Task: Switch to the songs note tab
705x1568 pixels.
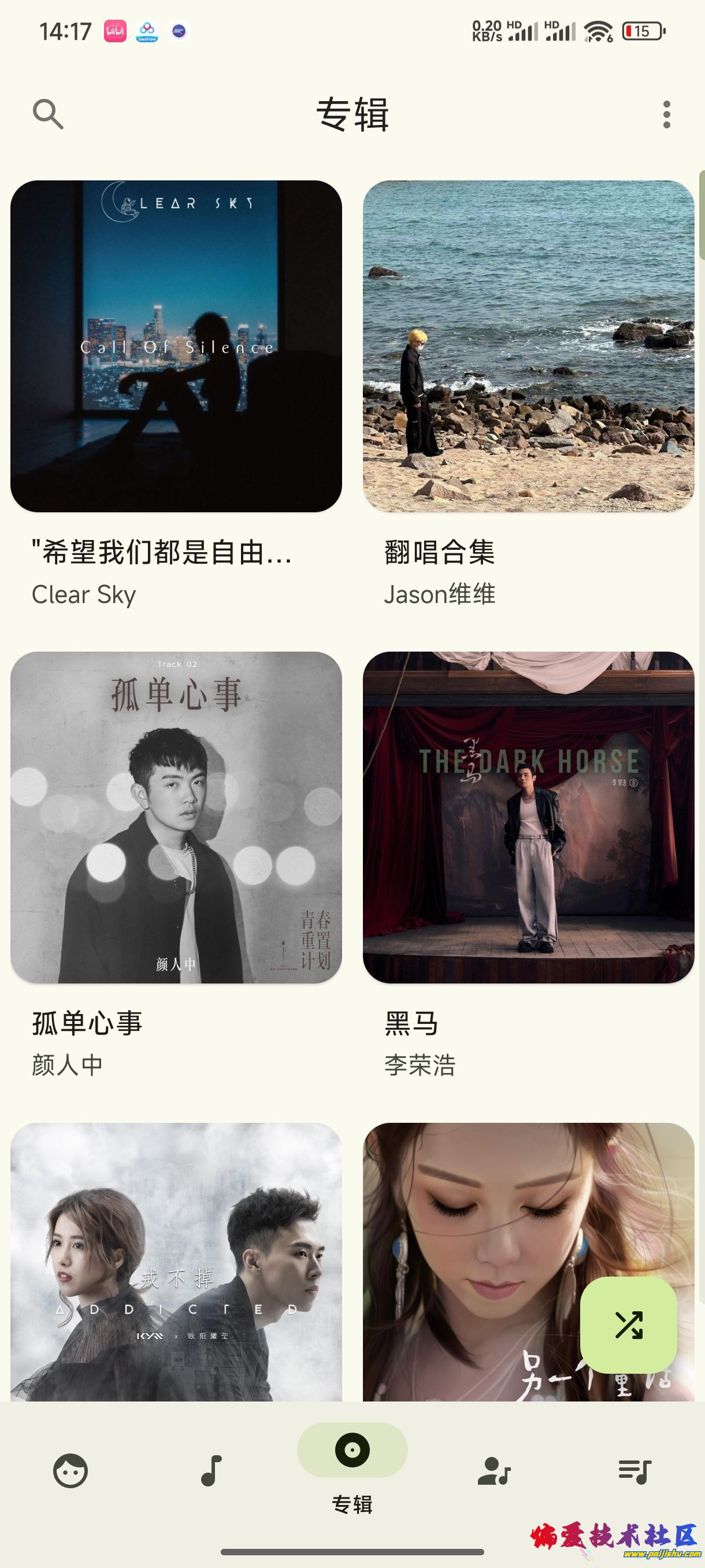Action: [211, 1471]
